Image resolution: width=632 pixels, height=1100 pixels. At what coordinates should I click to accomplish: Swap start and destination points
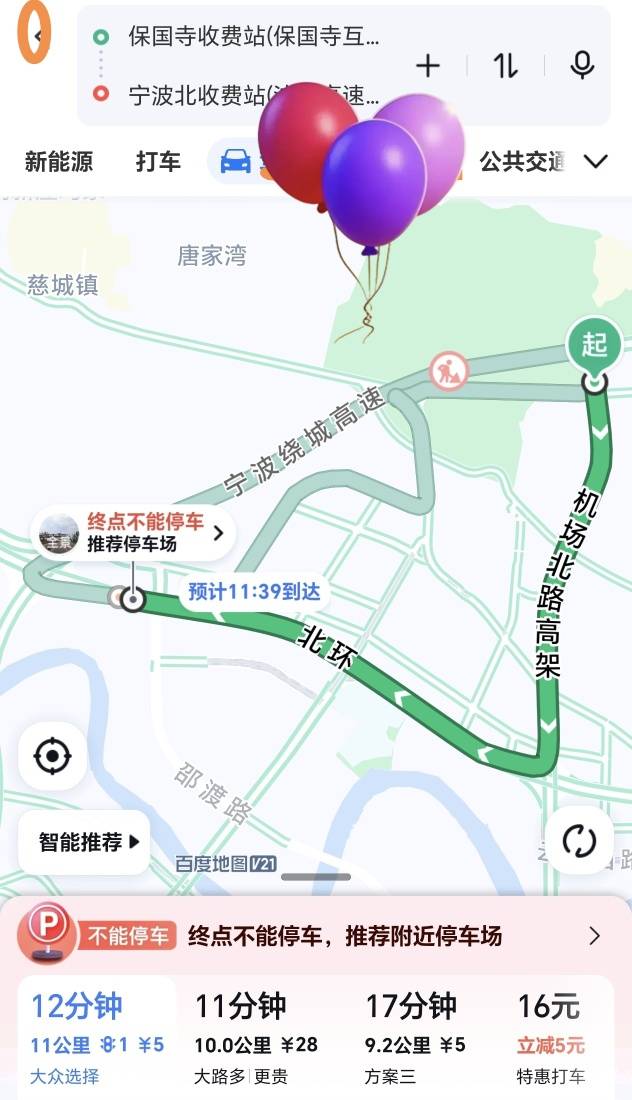coord(505,66)
